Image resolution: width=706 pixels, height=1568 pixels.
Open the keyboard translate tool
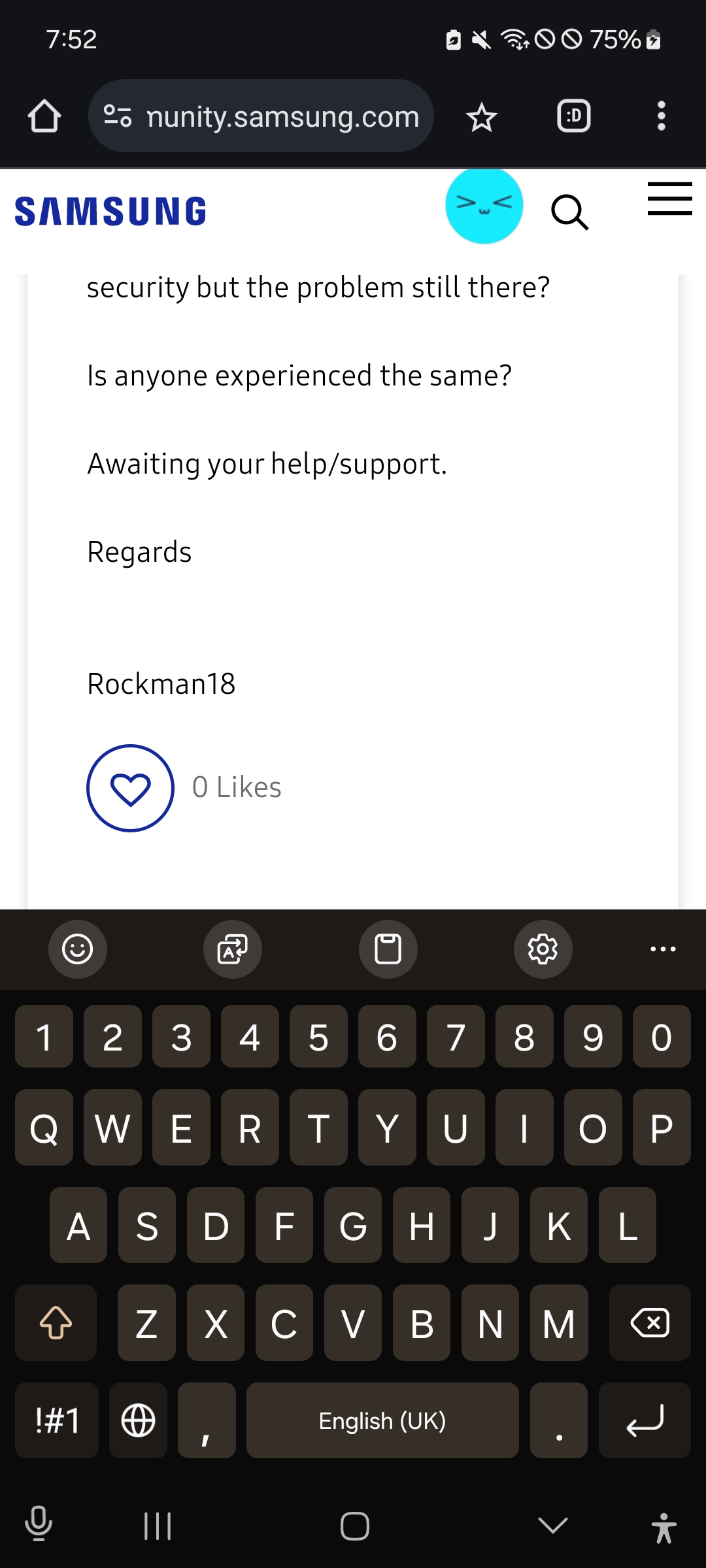point(233,949)
